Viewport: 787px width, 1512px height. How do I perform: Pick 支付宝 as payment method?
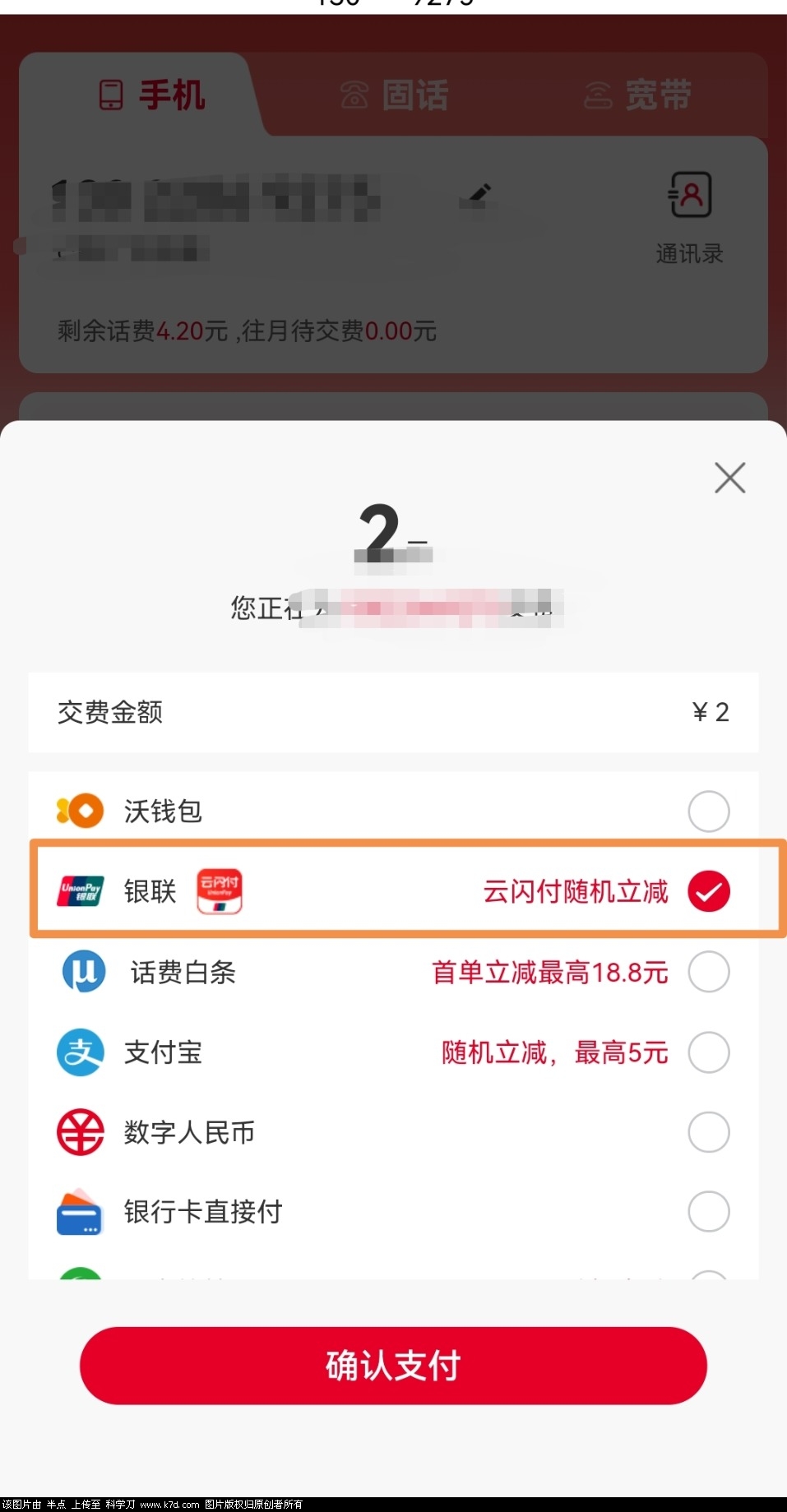coord(708,1052)
